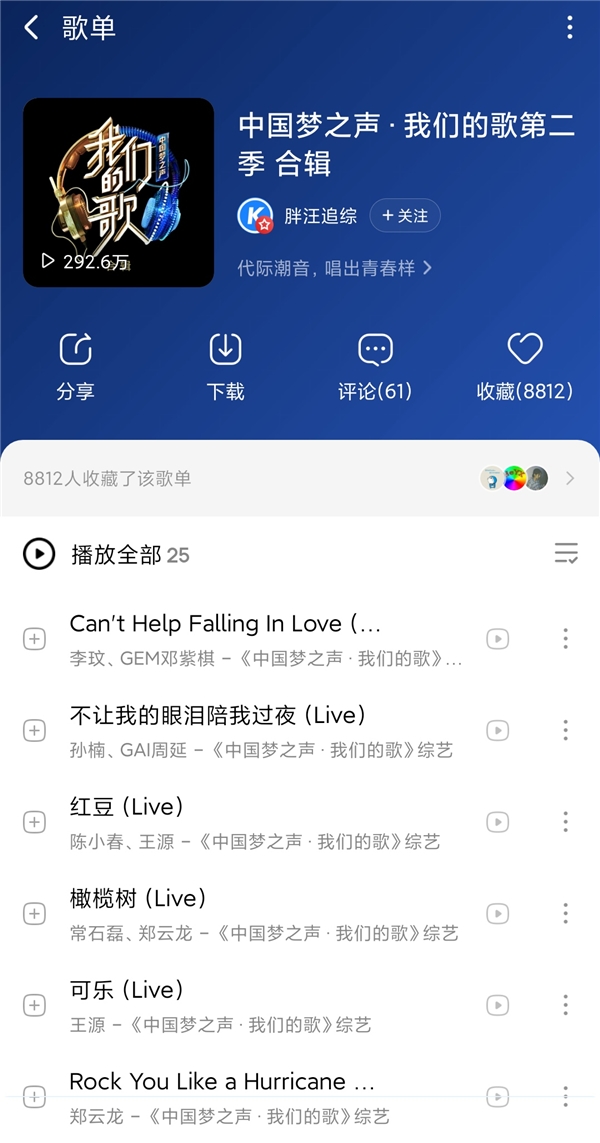This screenshot has height=1143, width=600.
Task: Share this playlist
Action: click(x=76, y=365)
